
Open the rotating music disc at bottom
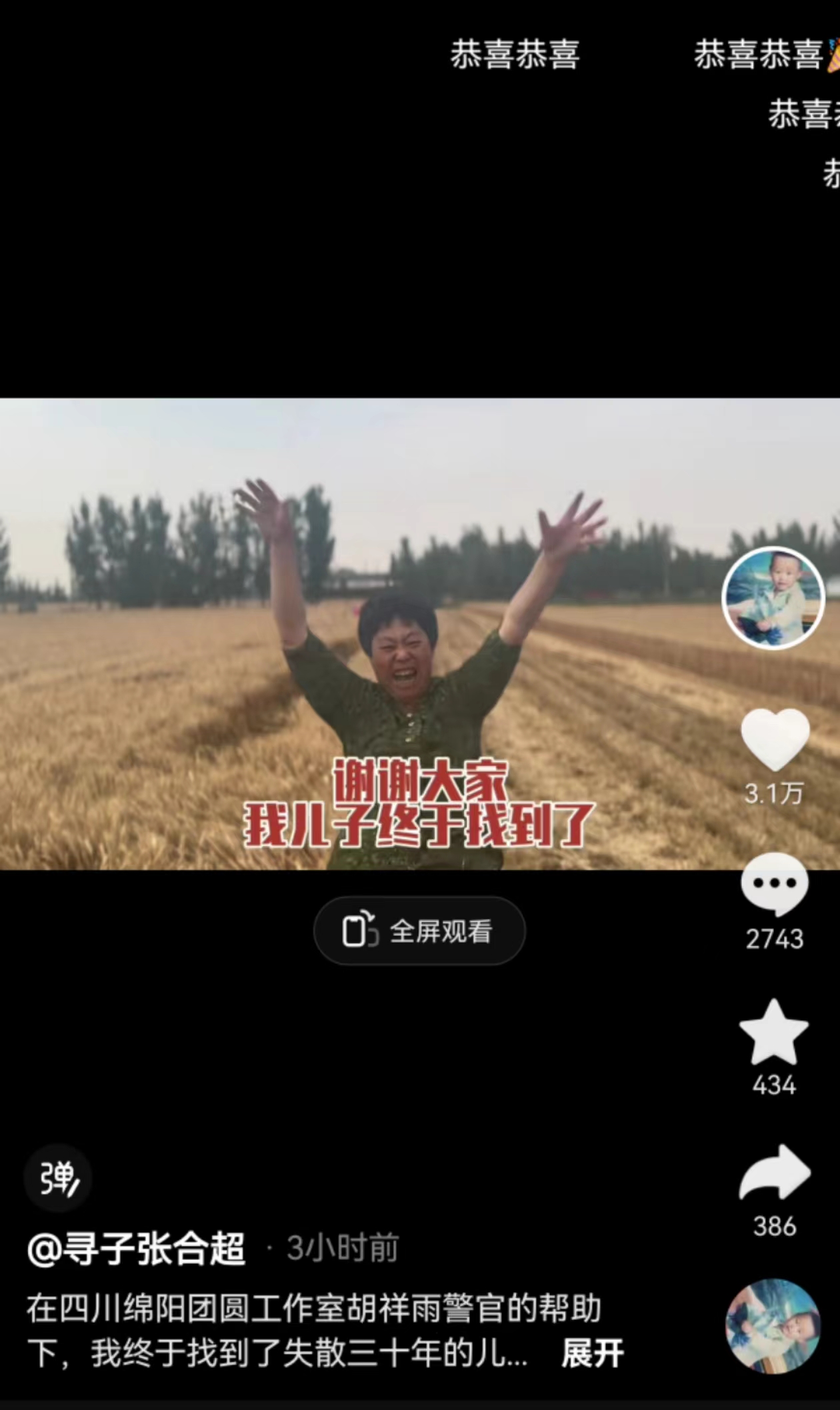(x=773, y=1325)
